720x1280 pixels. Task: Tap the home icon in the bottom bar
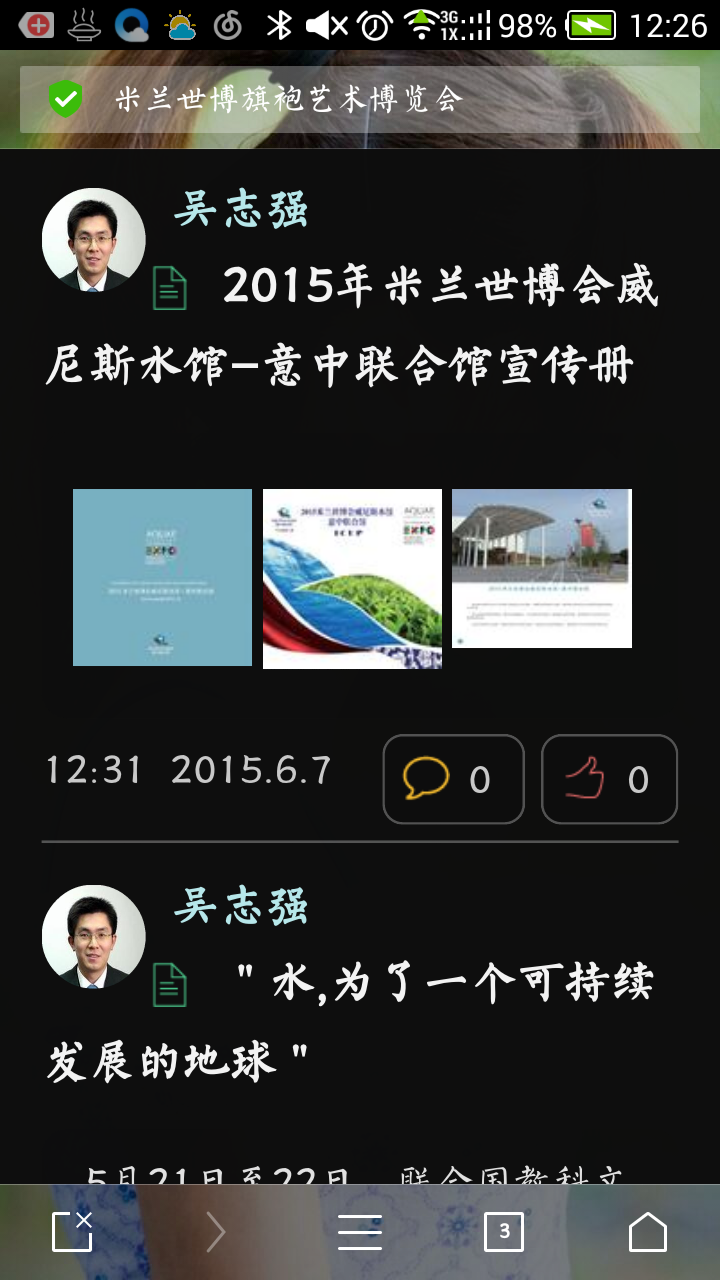point(648,1232)
